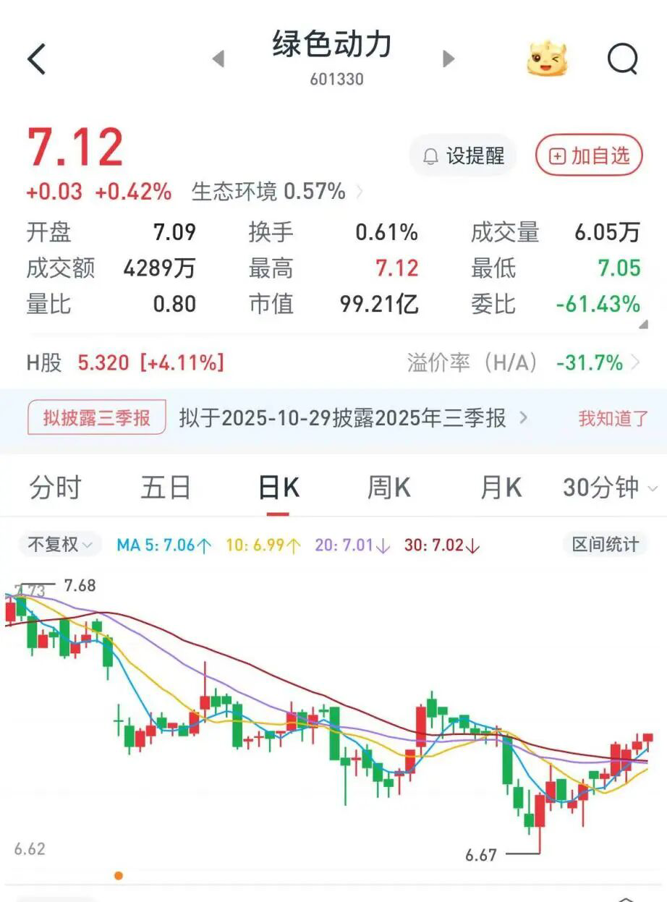Open stock search magnifier

point(622,60)
